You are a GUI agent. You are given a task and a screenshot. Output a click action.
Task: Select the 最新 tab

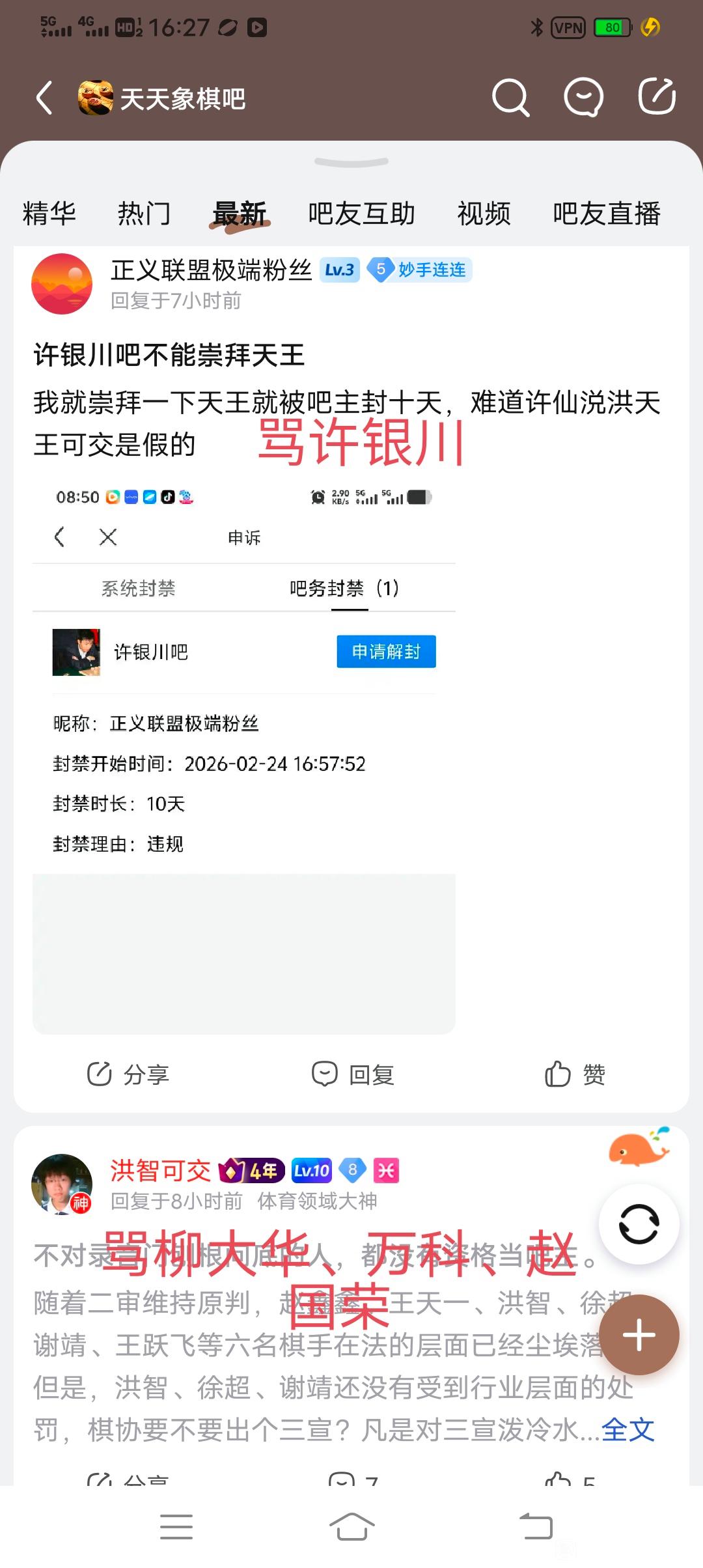240,214
